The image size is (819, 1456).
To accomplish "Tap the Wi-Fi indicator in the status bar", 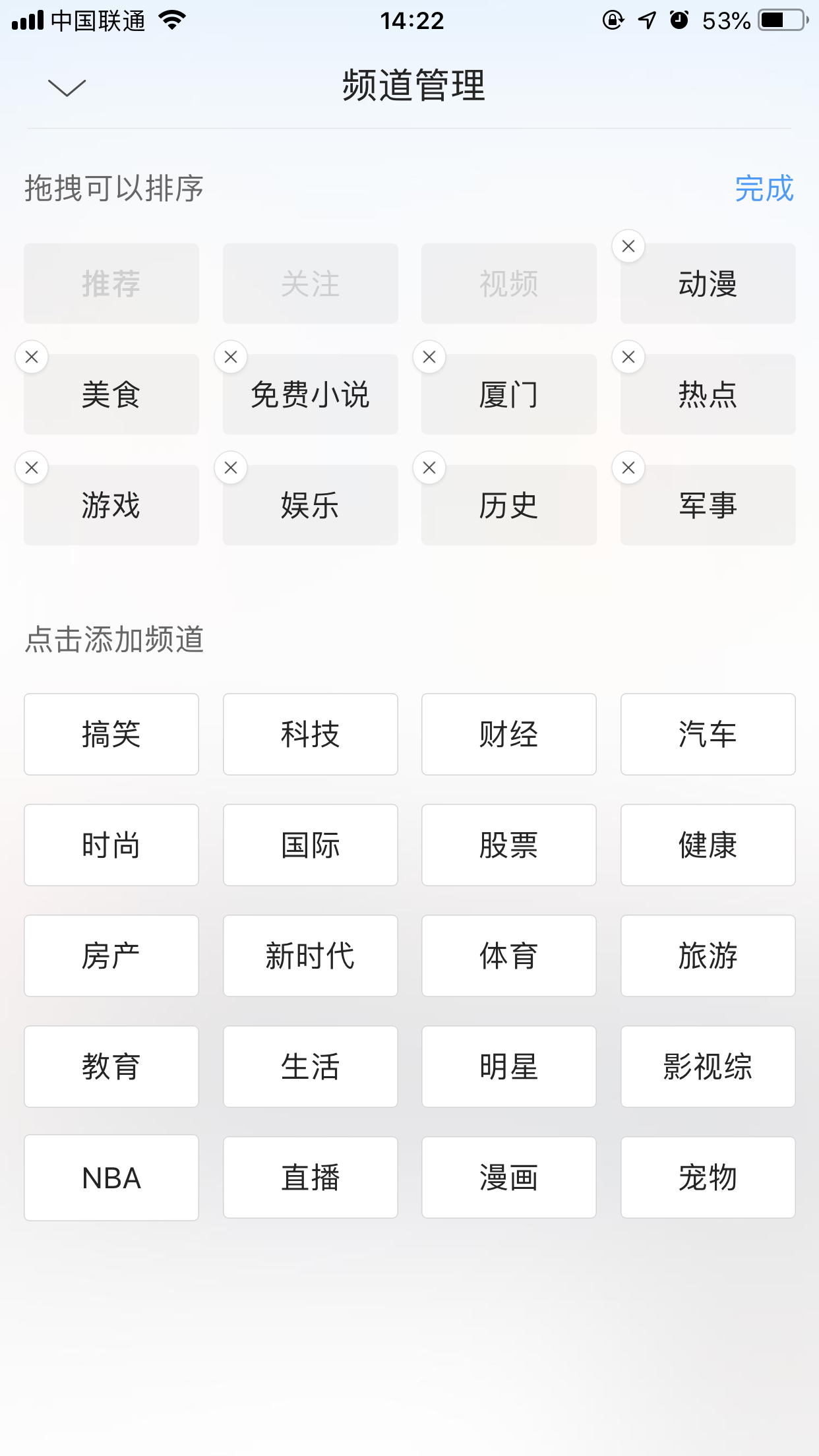I will point(171,20).
